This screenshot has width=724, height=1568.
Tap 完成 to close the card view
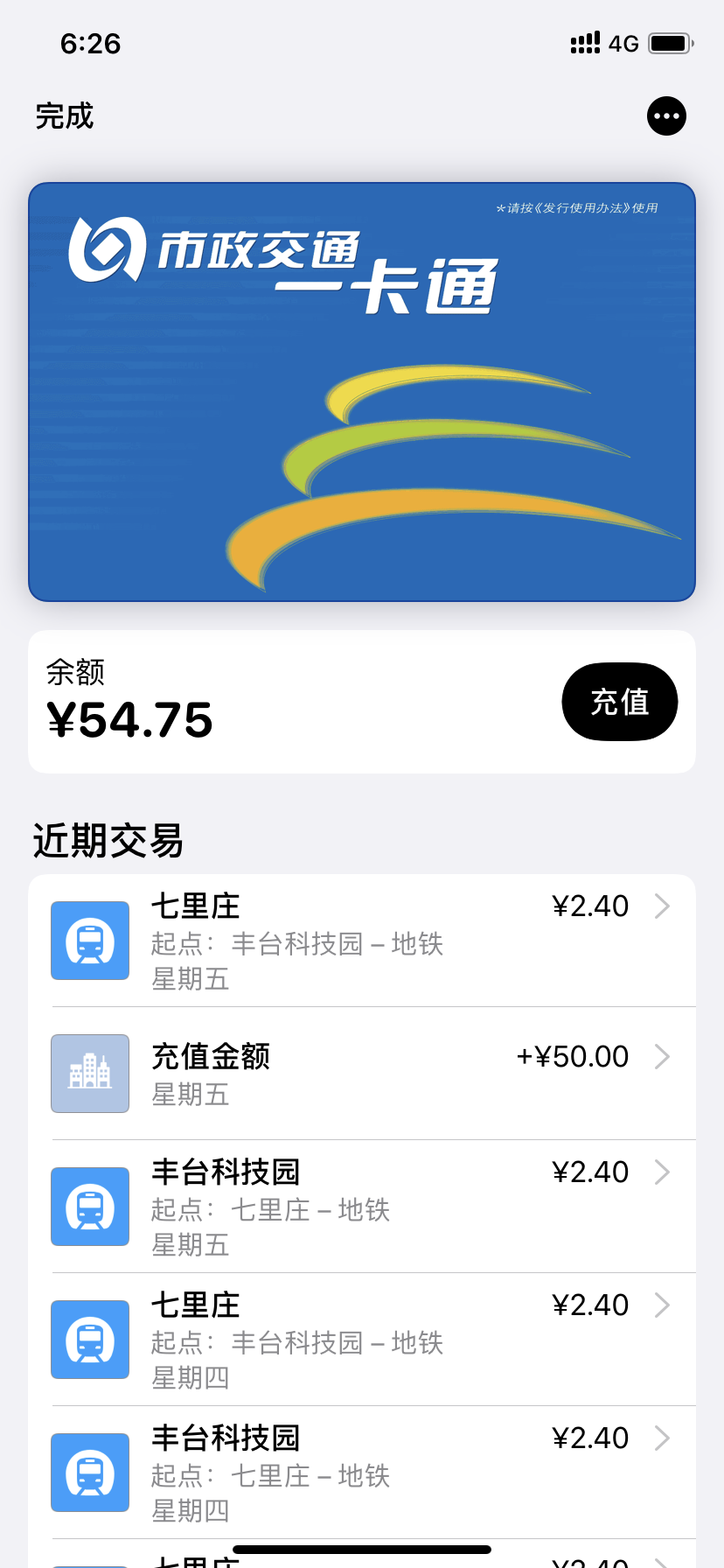point(64,116)
